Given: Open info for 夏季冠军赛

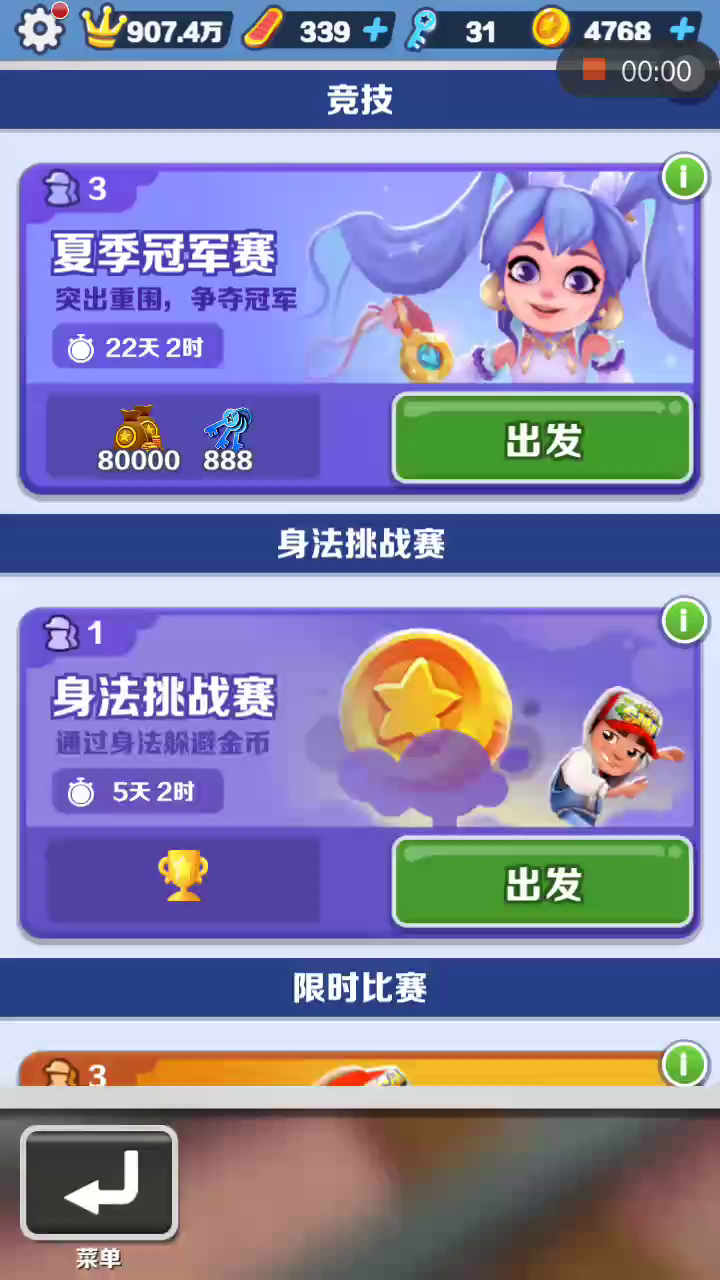Looking at the screenshot, I should (684, 179).
